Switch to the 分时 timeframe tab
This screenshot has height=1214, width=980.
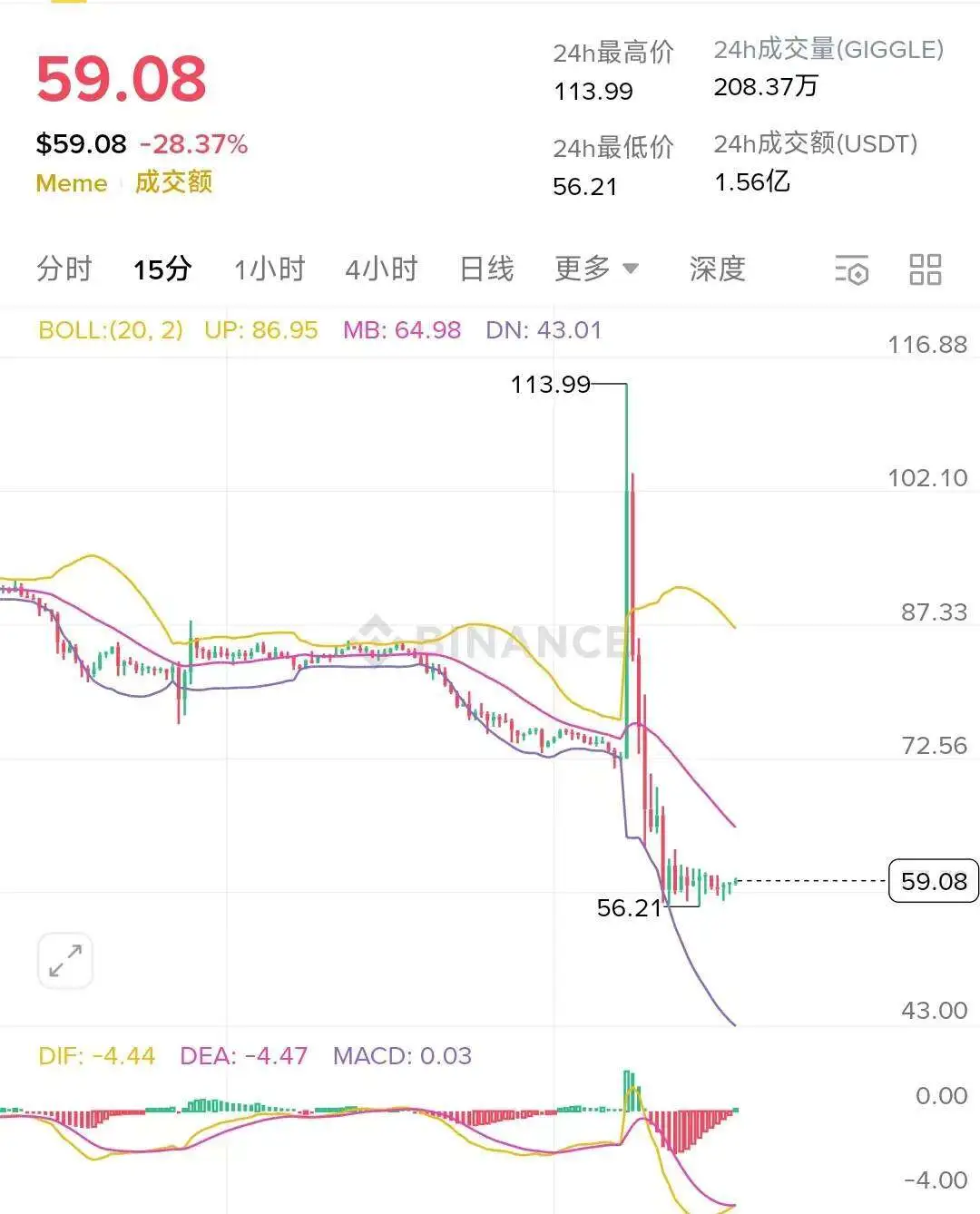63,269
